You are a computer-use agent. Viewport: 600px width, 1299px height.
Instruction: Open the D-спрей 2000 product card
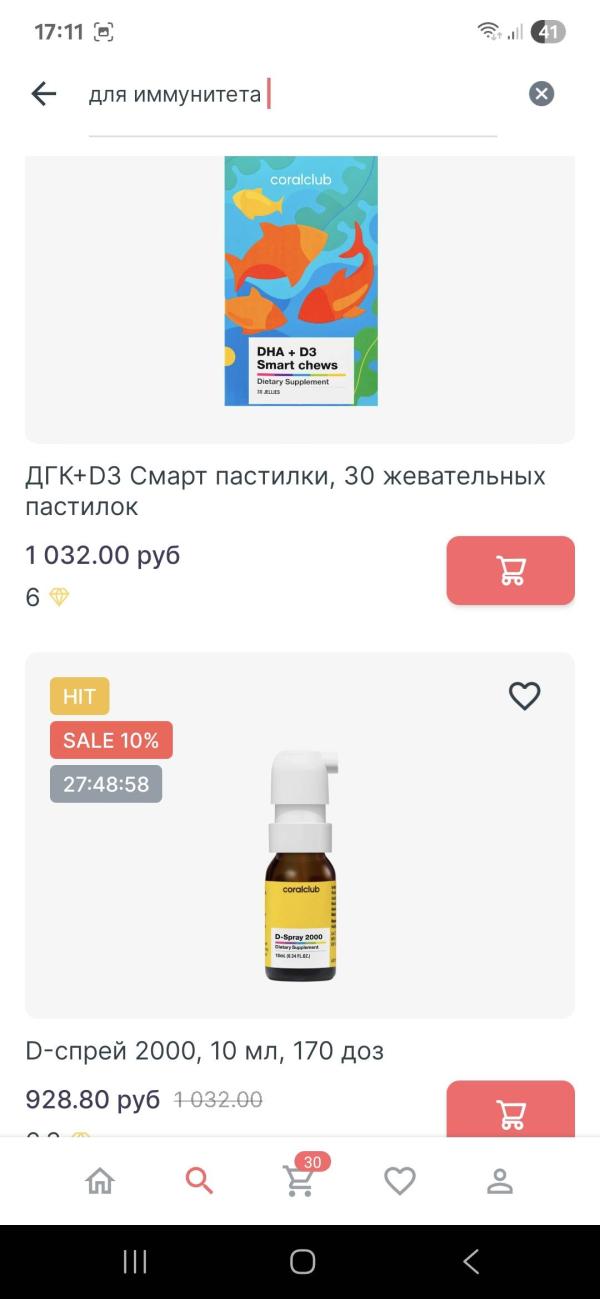pyautogui.click(x=300, y=860)
